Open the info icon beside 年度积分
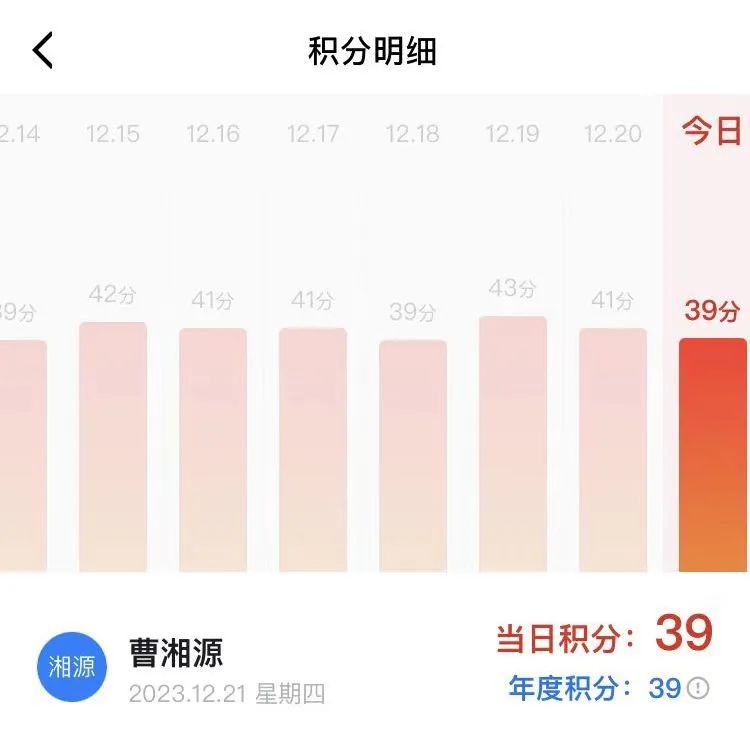This screenshot has height=750, width=750. (x=698, y=688)
